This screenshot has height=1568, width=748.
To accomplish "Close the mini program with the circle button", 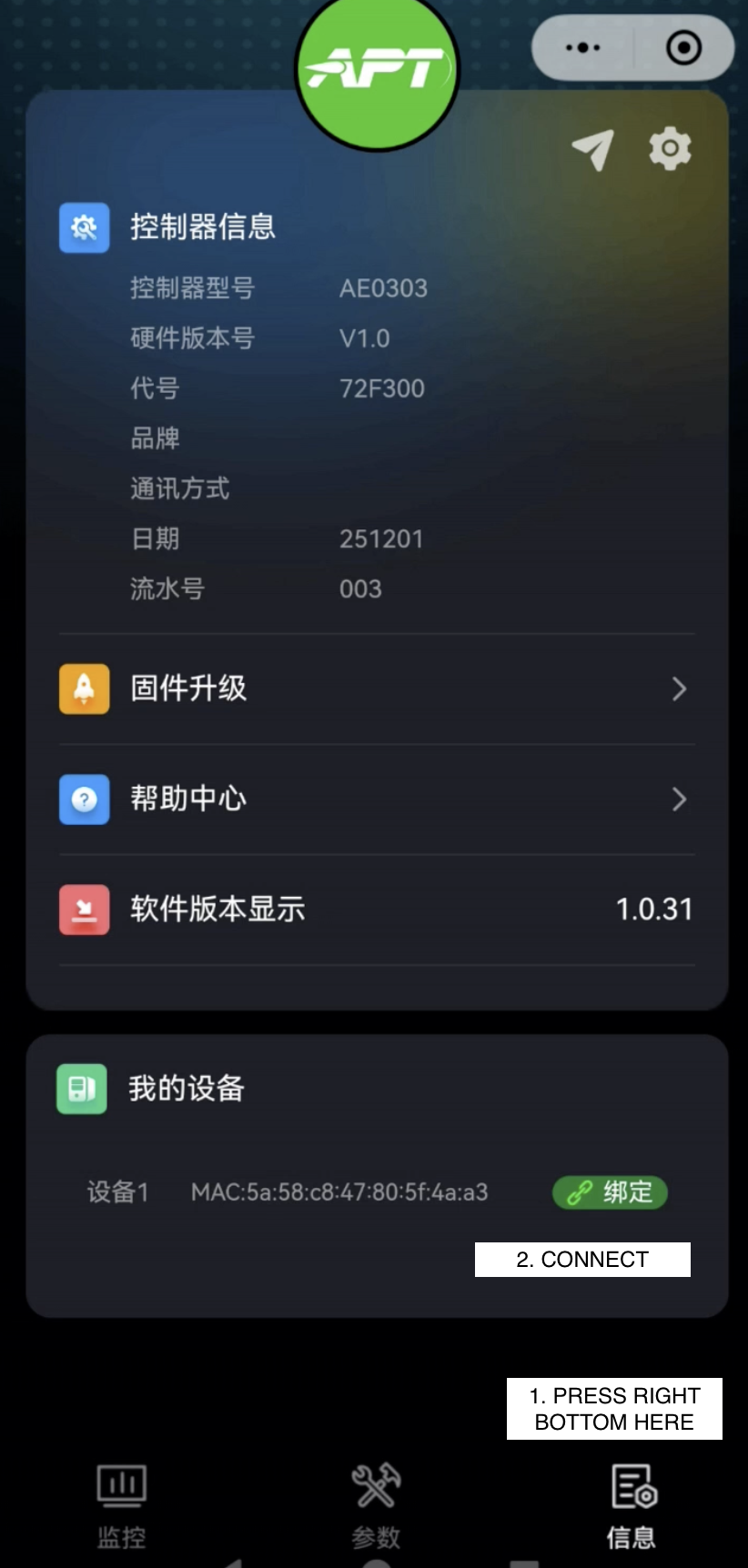I will 683,47.
